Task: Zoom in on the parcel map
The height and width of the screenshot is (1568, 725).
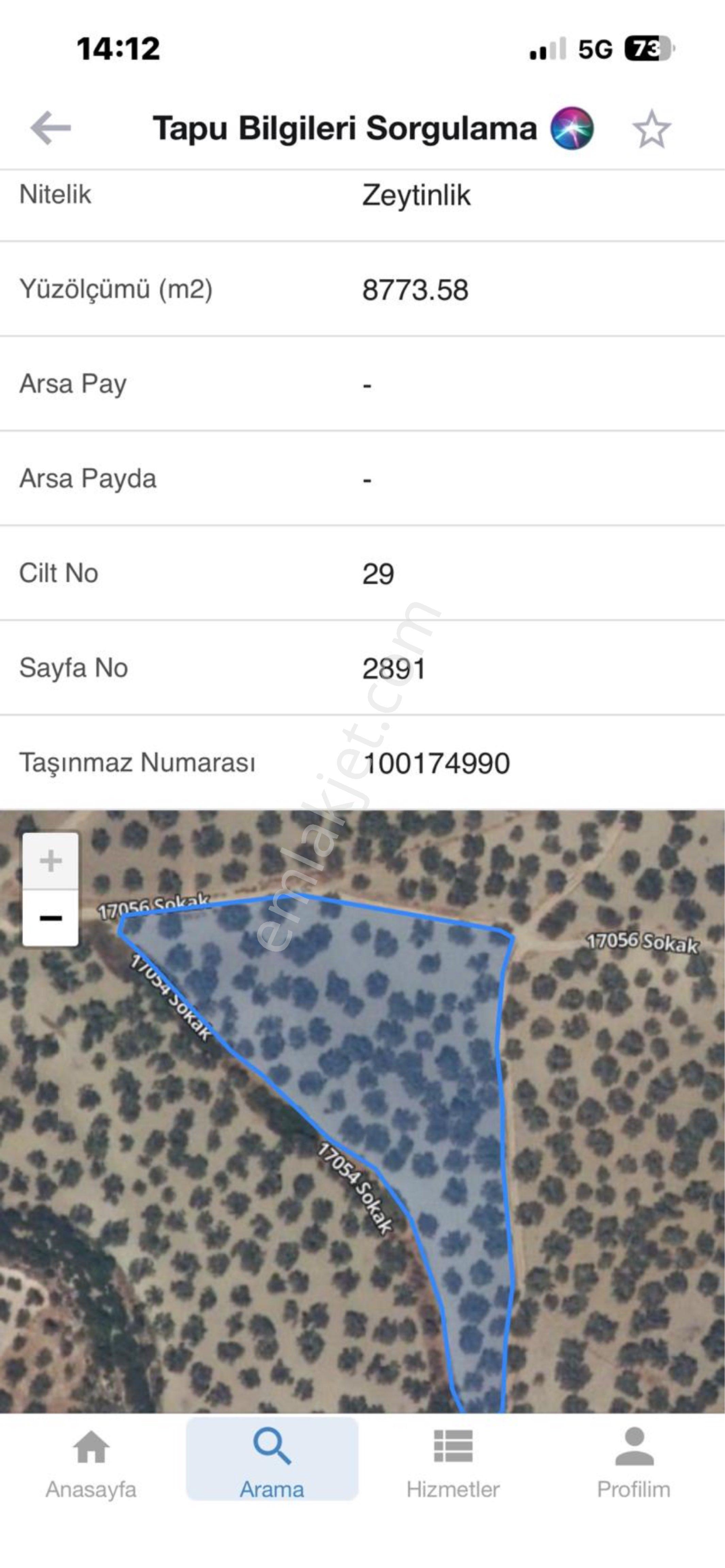Action: tap(51, 861)
